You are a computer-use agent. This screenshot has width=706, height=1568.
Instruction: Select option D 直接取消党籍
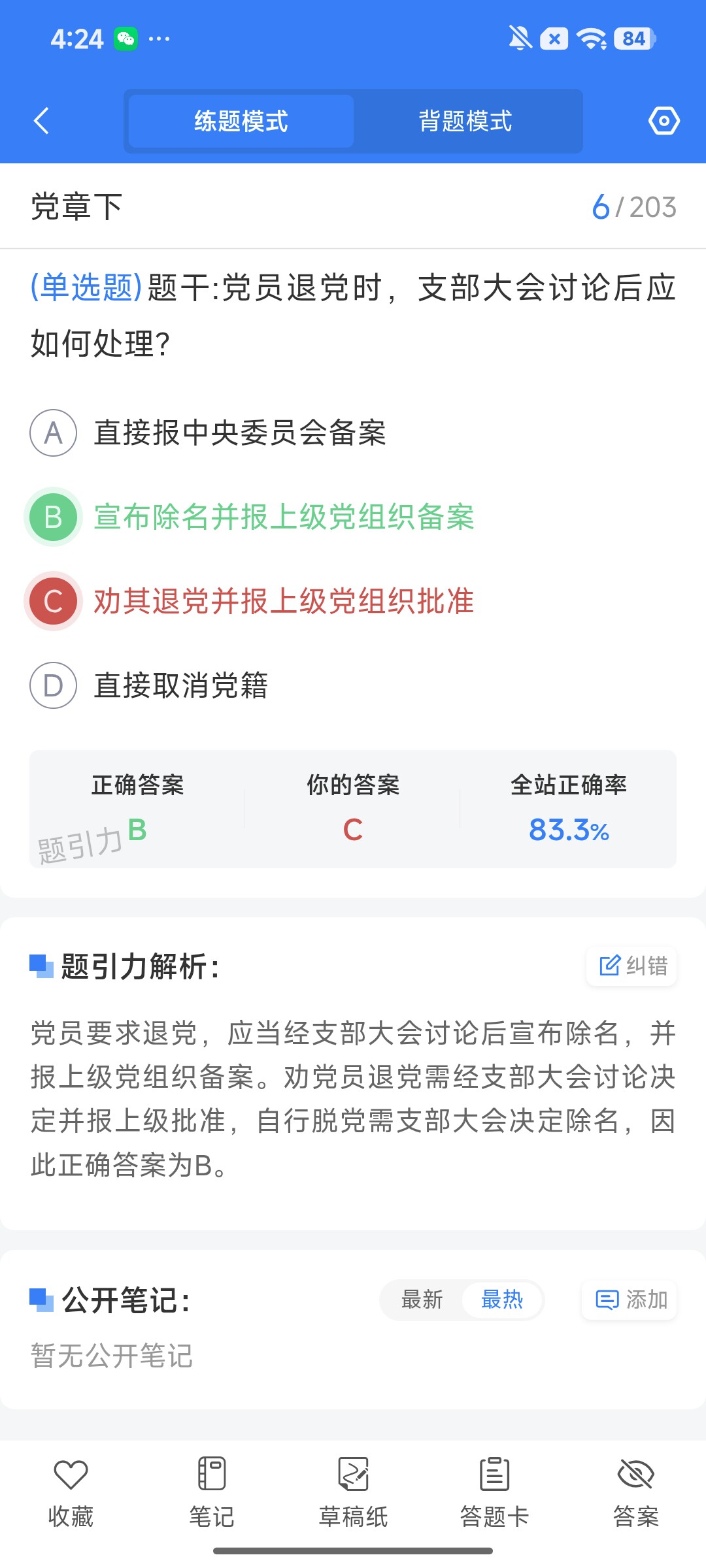pos(150,685)
